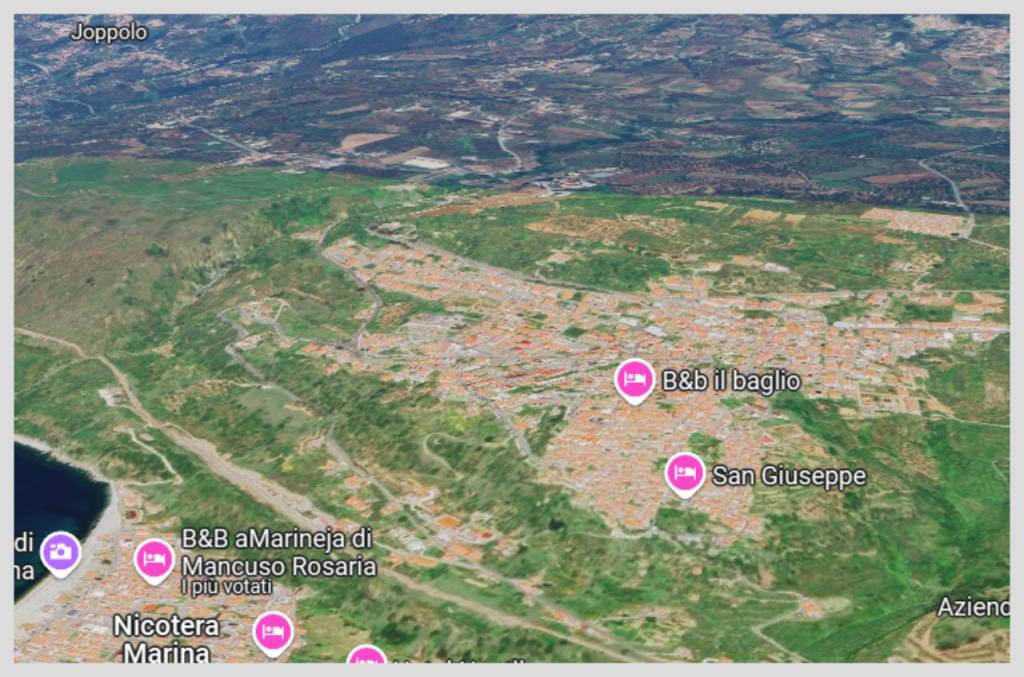Open the B&b il baglio hotel pin
Viewport: 1024px width, 677px height.
pyautogui.click(x=634, y=379)
